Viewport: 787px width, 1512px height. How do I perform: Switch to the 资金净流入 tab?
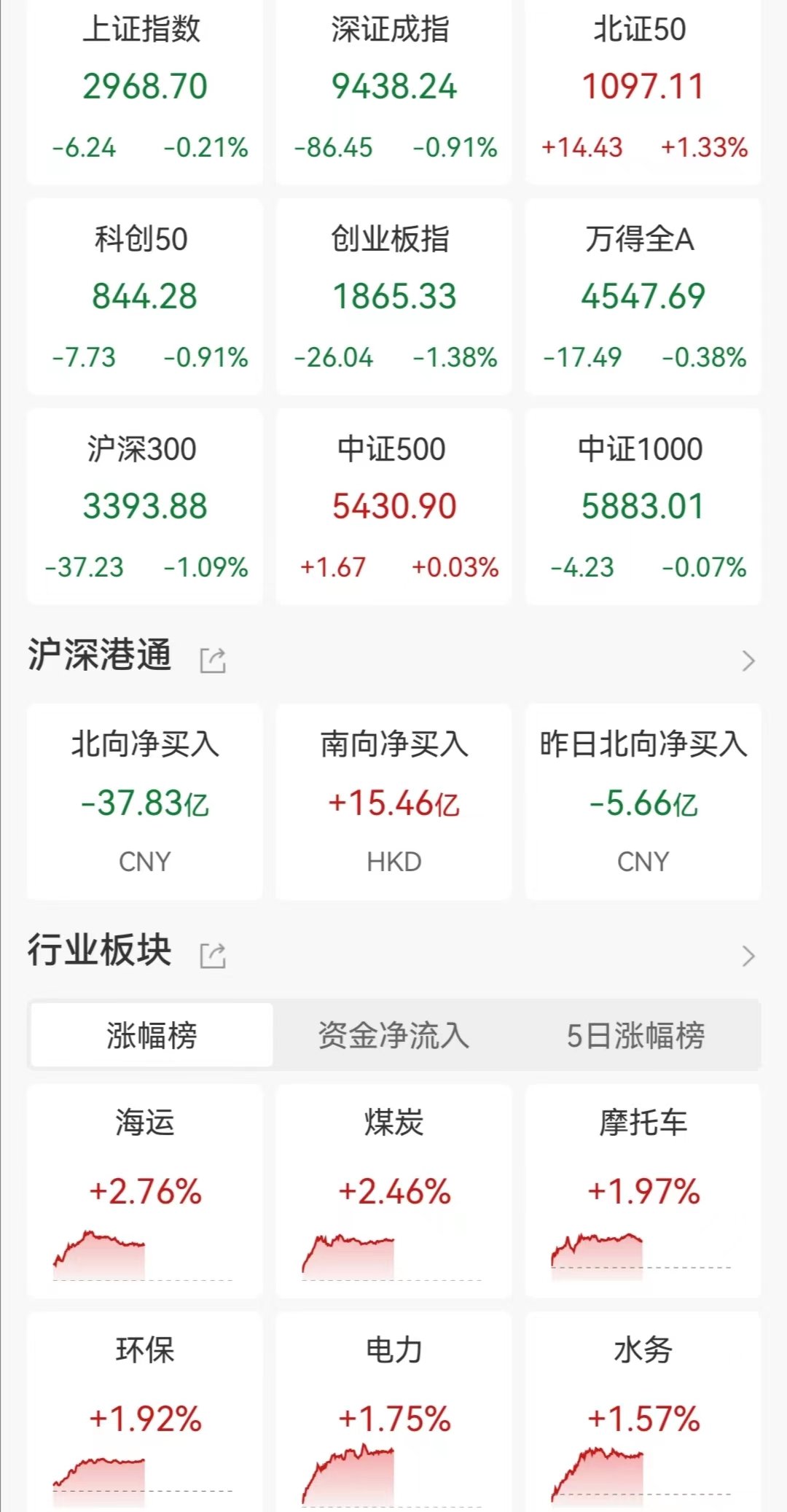393,1035
